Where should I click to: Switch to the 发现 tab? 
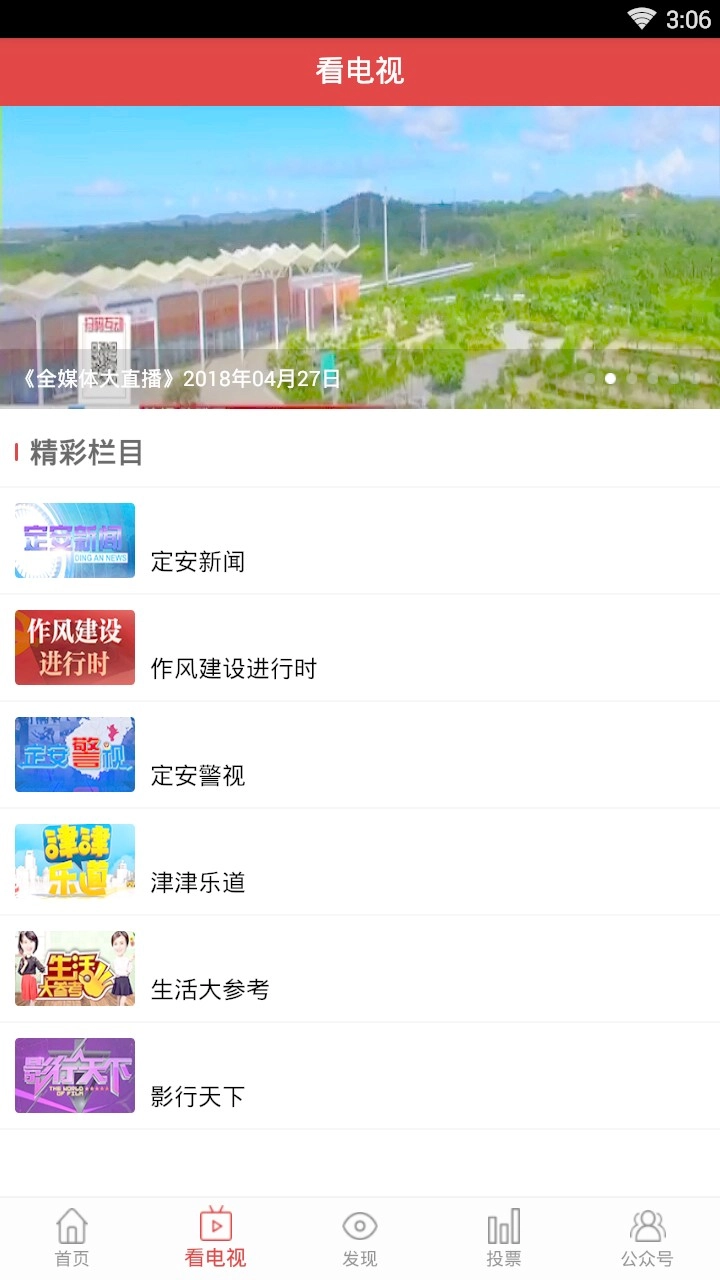(359, 1240)
